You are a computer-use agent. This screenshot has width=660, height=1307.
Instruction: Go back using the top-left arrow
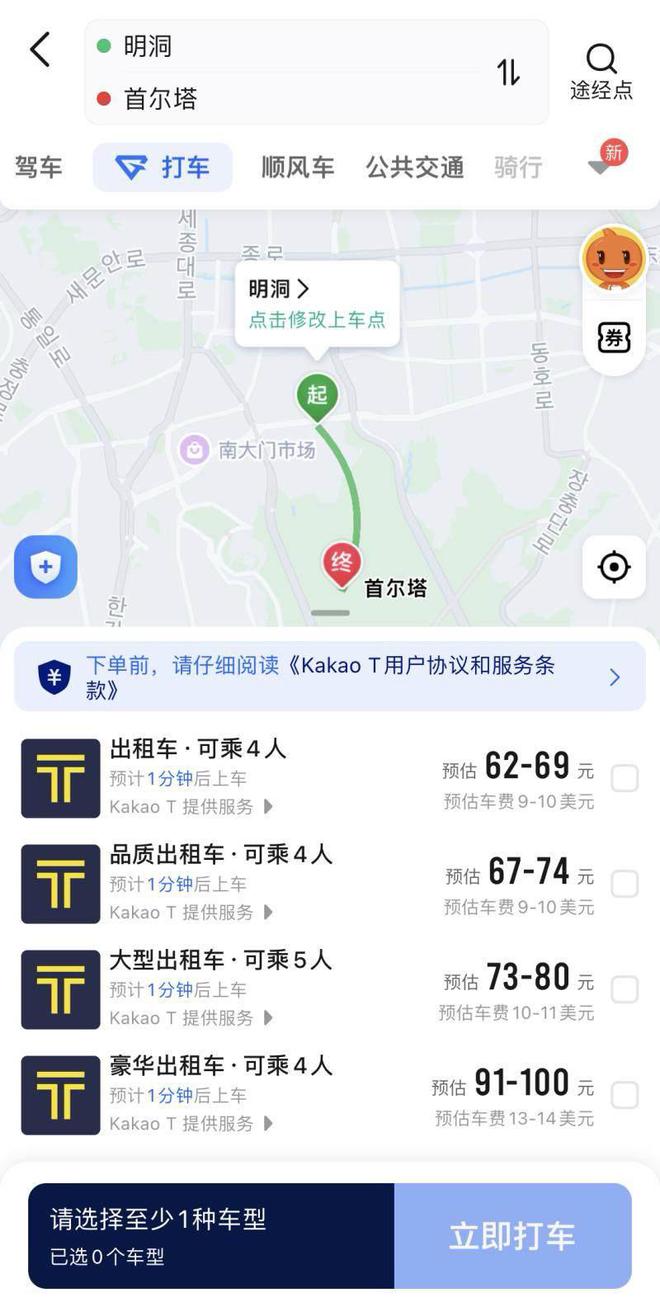40,49
